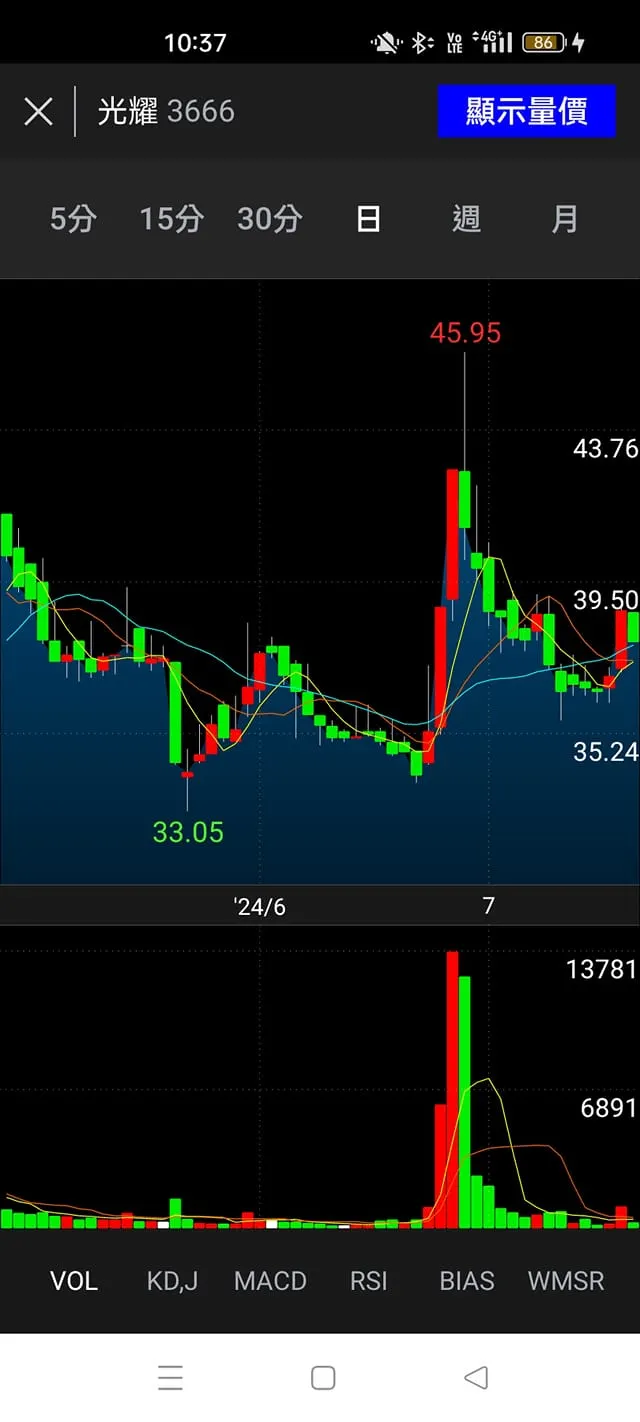
Task: Switch indicator to KD,J
Action: click(x=172, y=1281)
